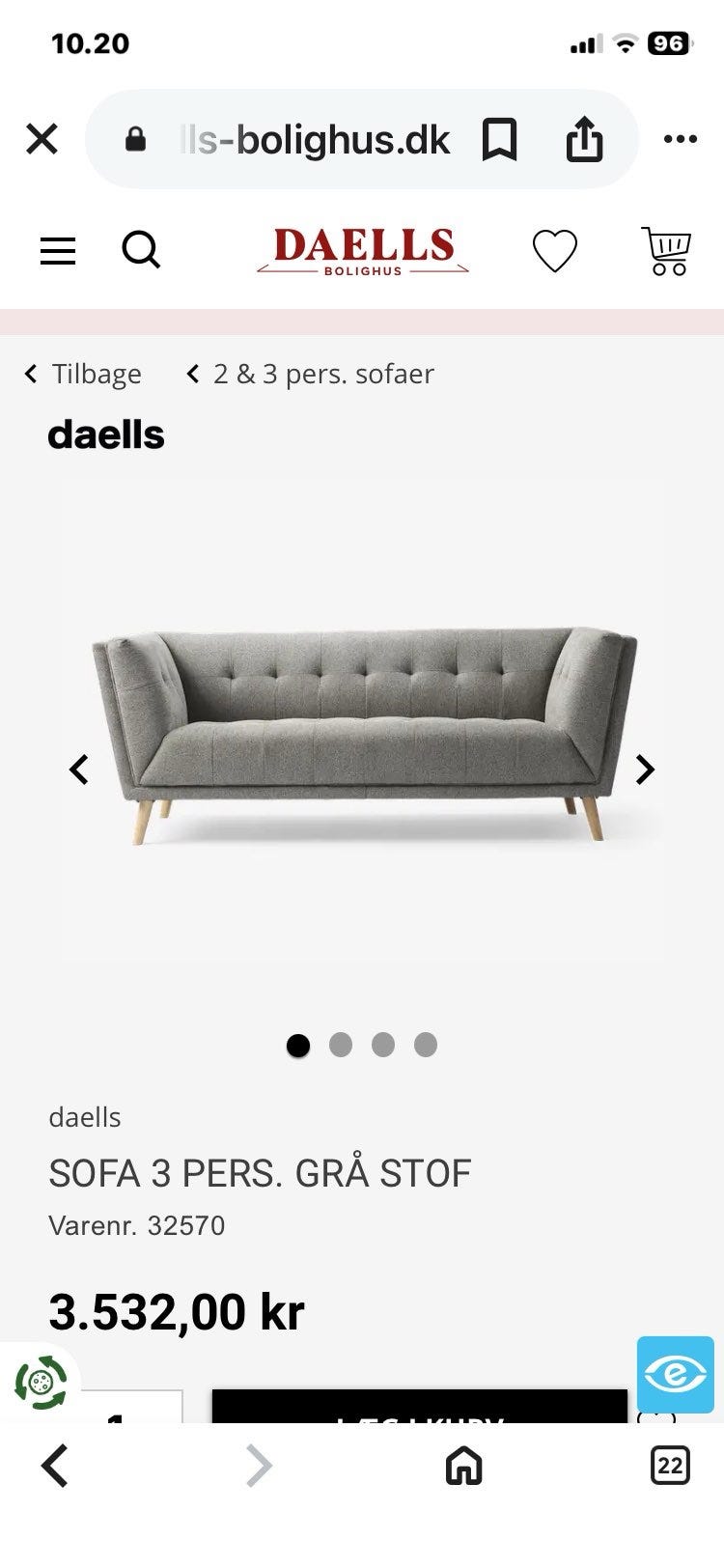This screenshot has width=724, height=1568.
Task: Select the fourth carousel dot
Action: click(426, 1045)
